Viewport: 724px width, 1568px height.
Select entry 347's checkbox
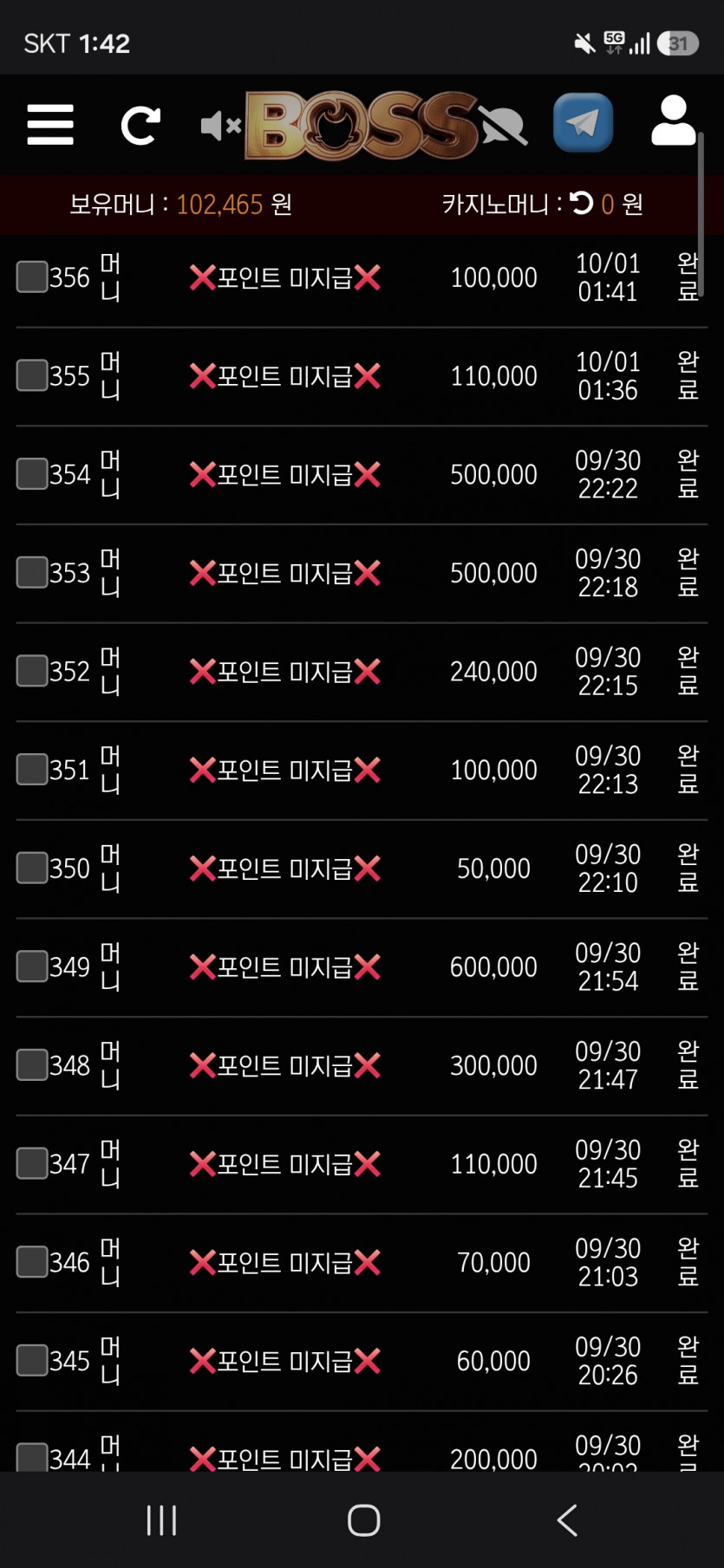coord(32,1163)
